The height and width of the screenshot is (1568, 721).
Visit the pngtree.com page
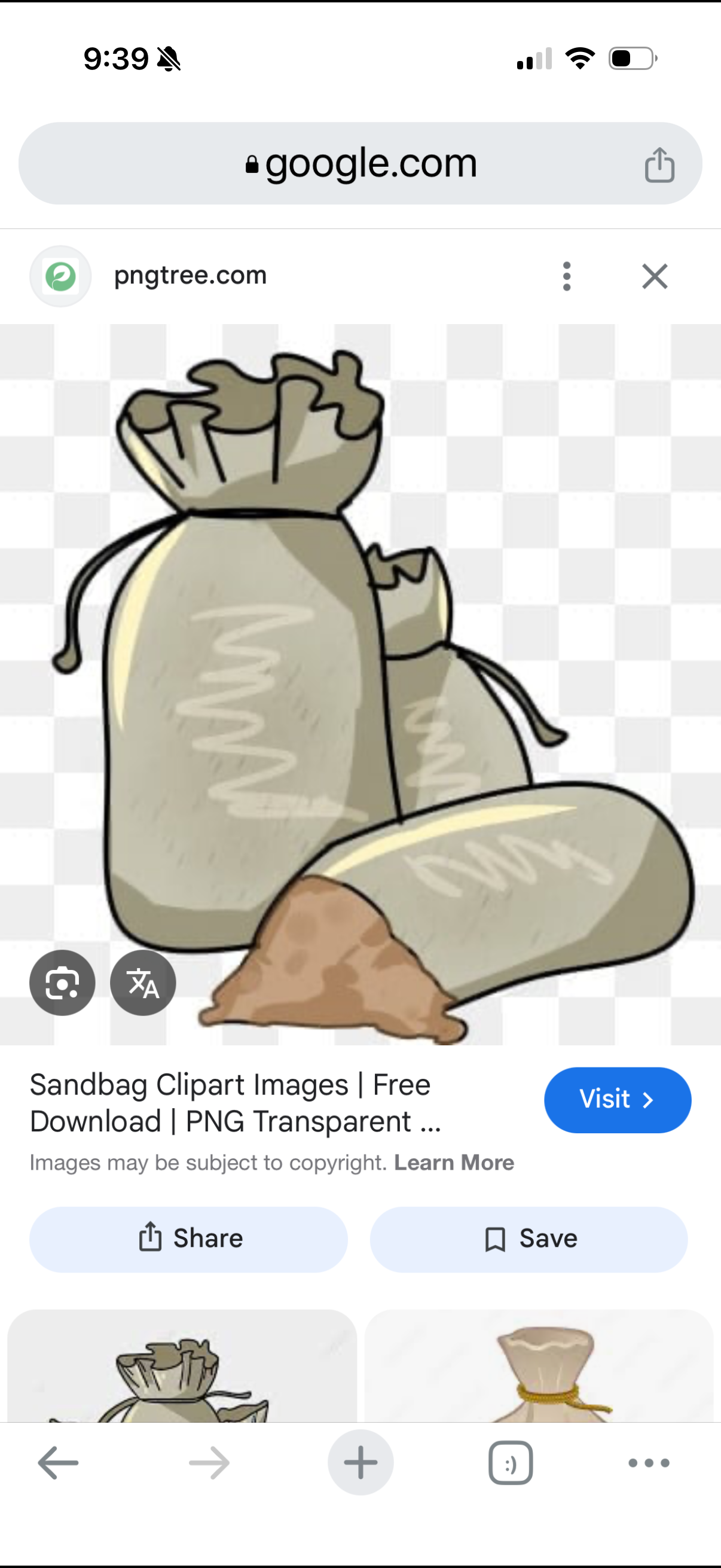click(618, 1100)
